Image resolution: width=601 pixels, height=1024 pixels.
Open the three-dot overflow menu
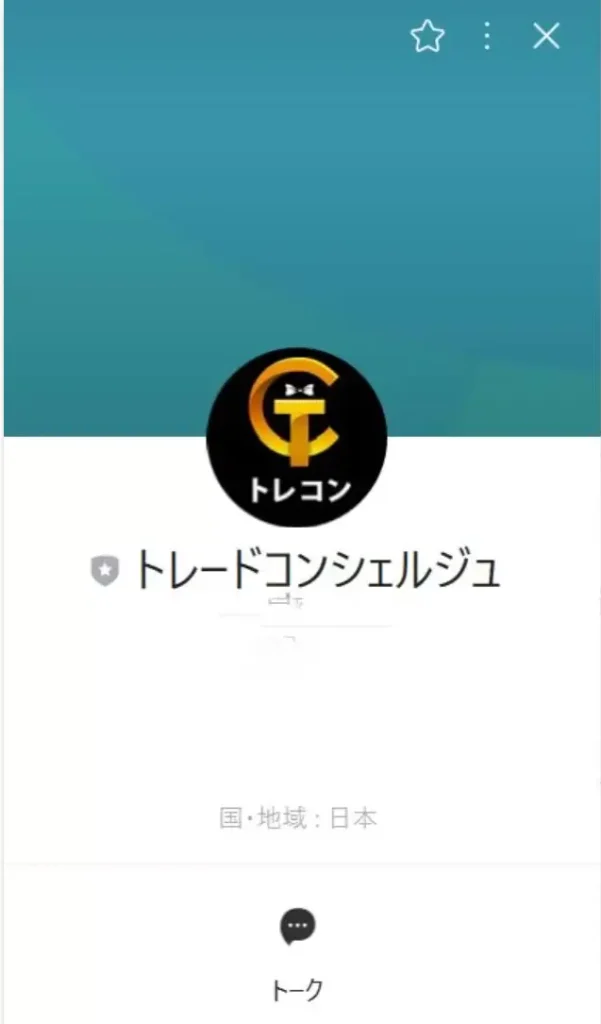click(487, 38)
